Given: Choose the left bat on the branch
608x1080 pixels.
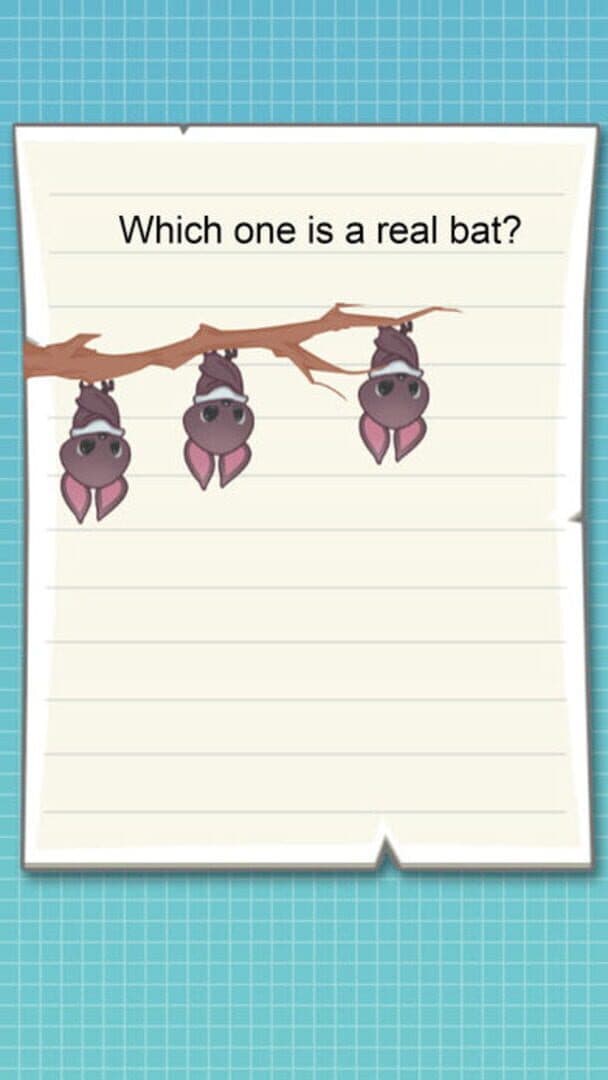Looking at the screenshot, I should (x=95, y=450).
